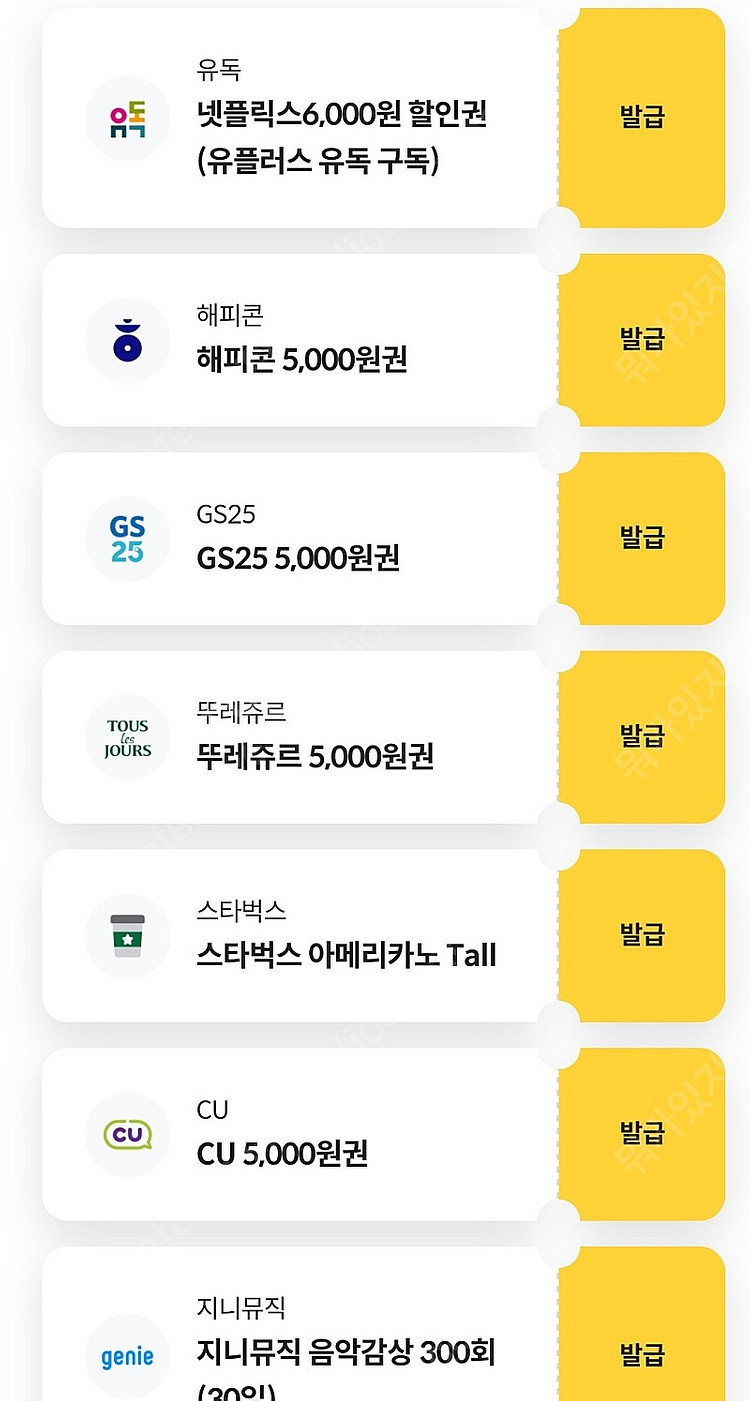Tap the 유독 circular icon above Netflix coupon
The height and width of the screenshot is (1401, 750).
tap(127, 118)
